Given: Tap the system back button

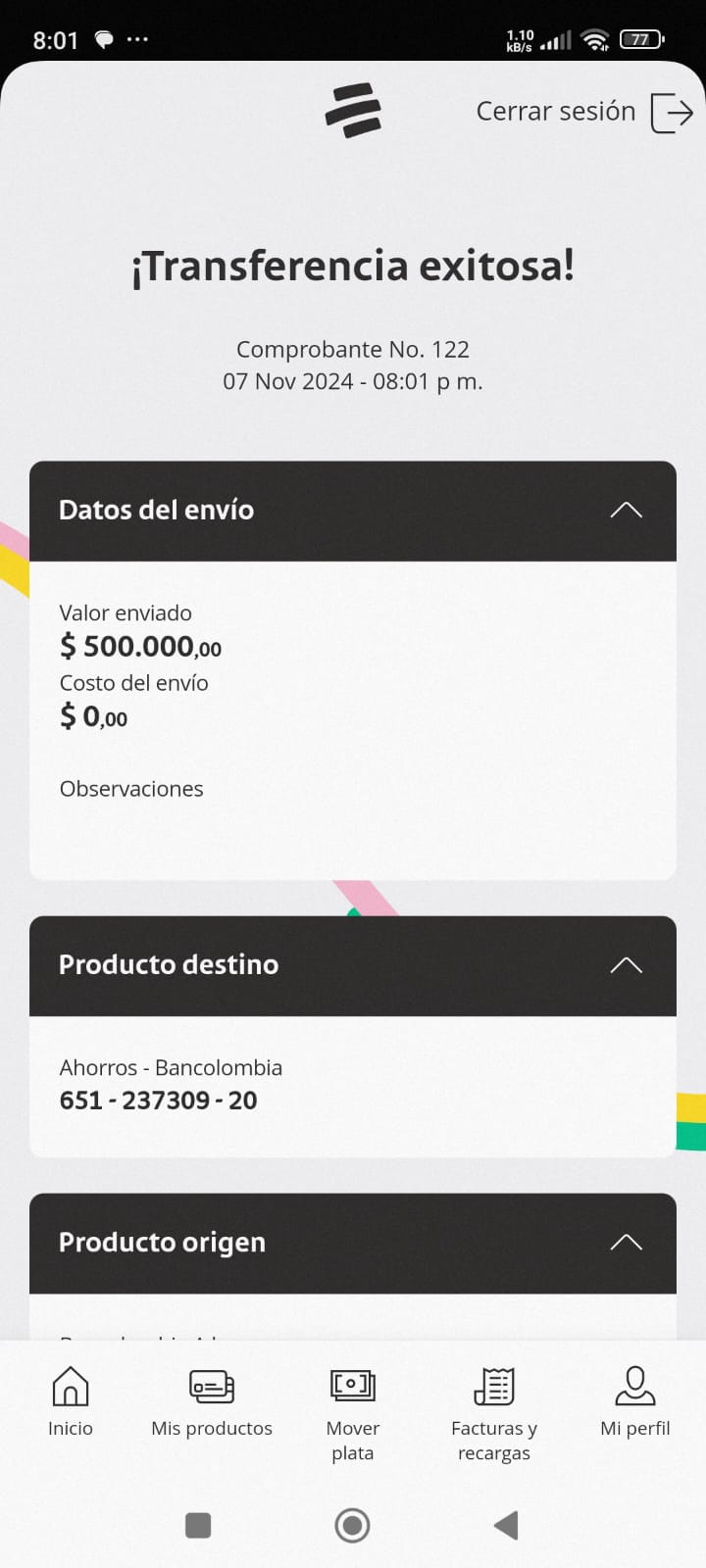Looking at the screenshot, I should pos(506,1525).
